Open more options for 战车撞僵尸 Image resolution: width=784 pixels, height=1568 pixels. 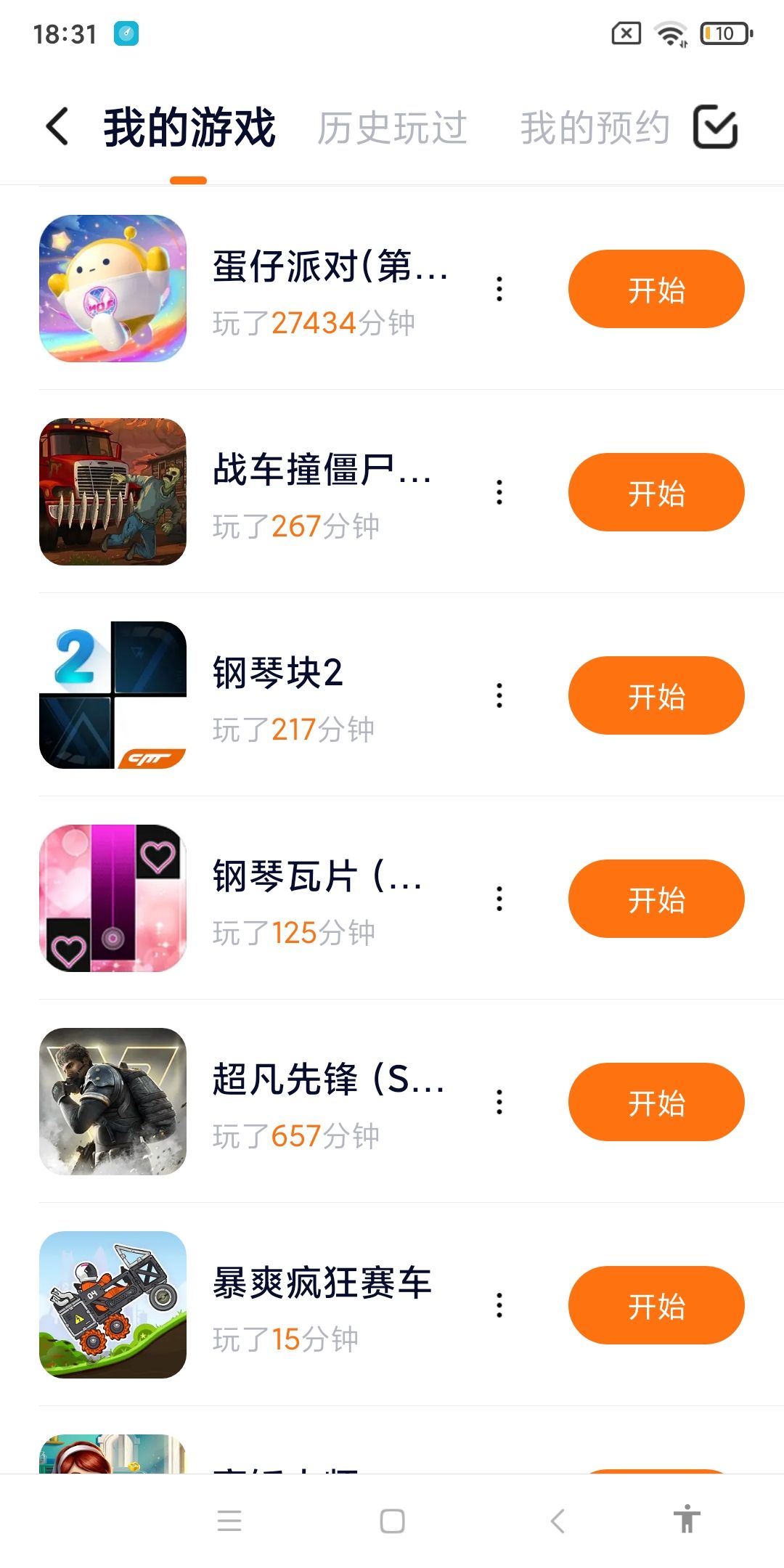pyautogui.click(x=499, y=492)
